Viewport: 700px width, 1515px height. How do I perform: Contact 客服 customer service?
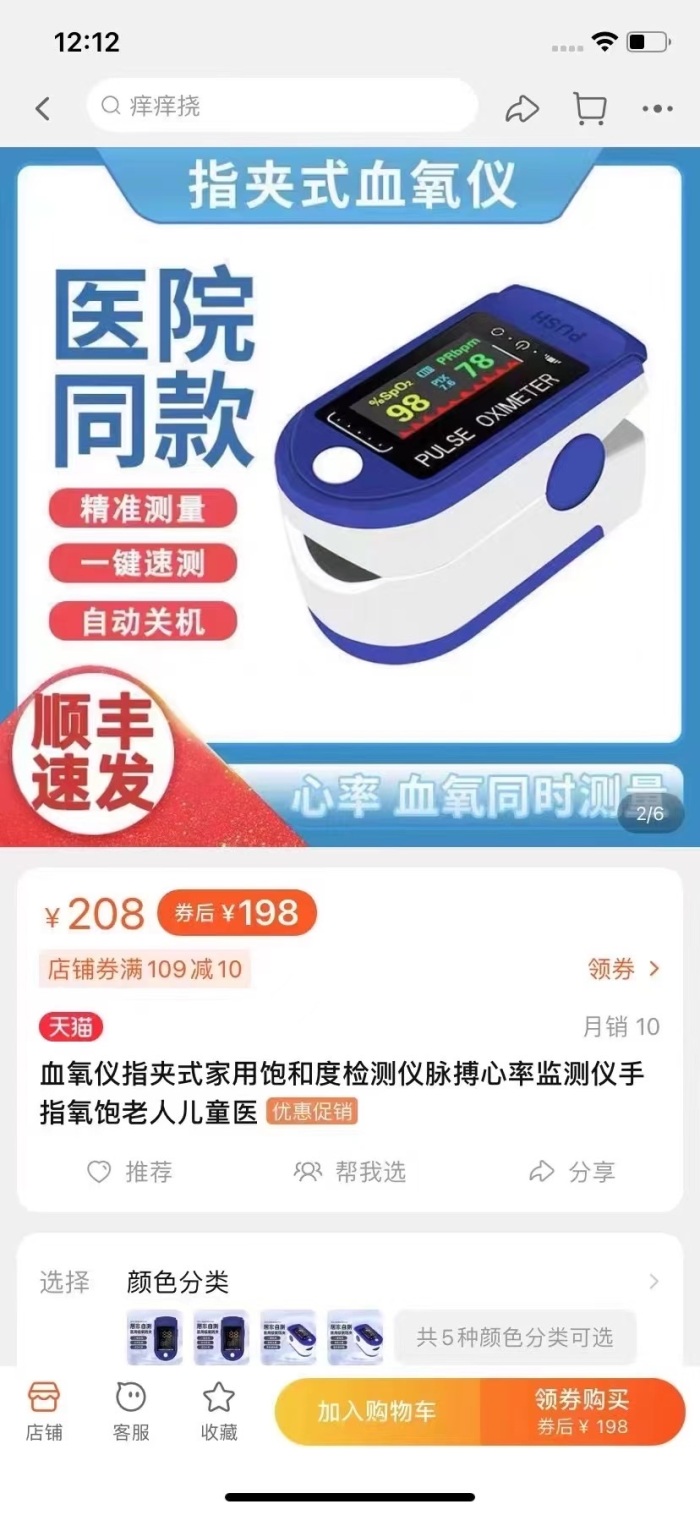click(x=131, y=1410)
